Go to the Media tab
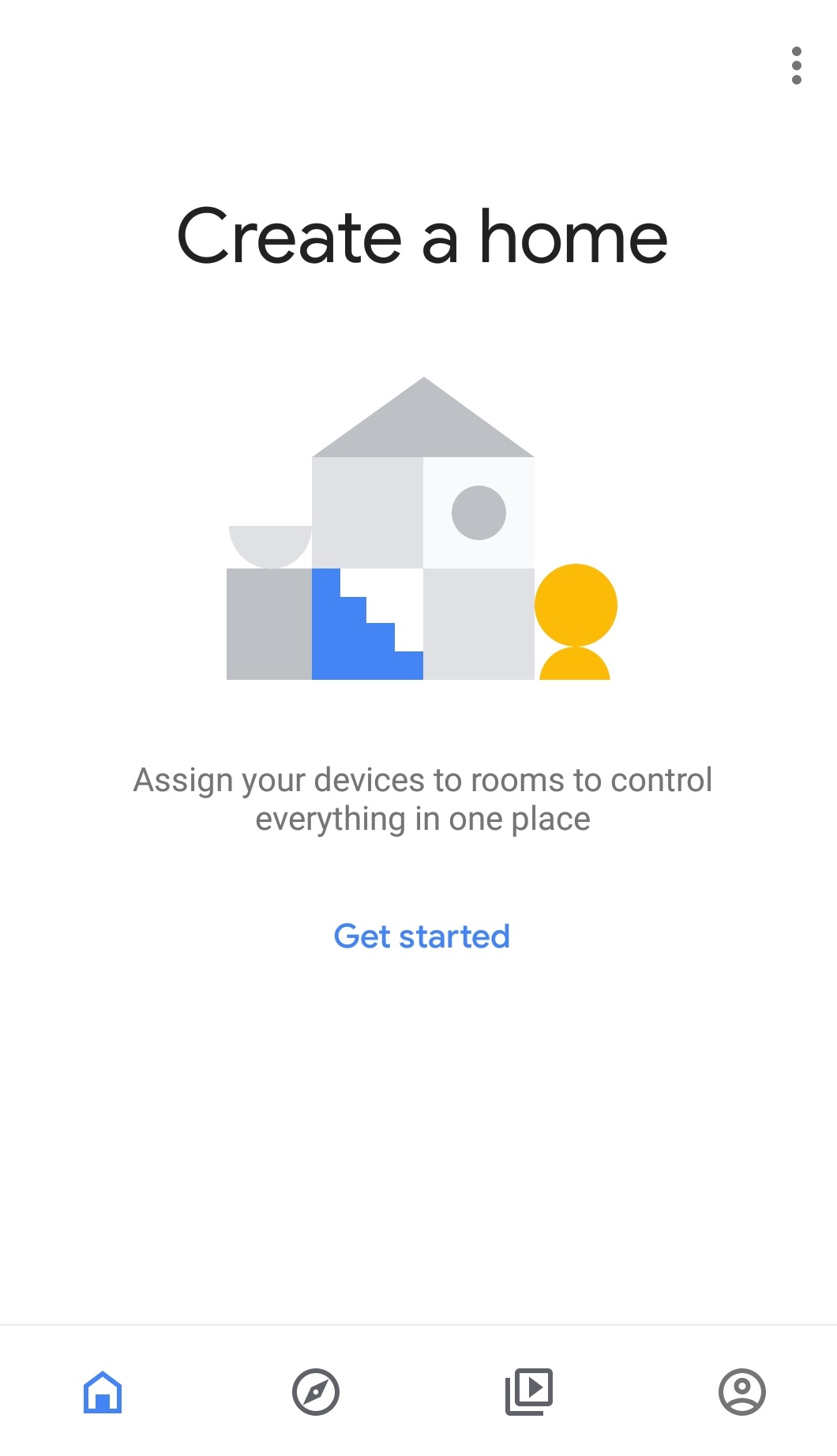 click(529, 1392)
